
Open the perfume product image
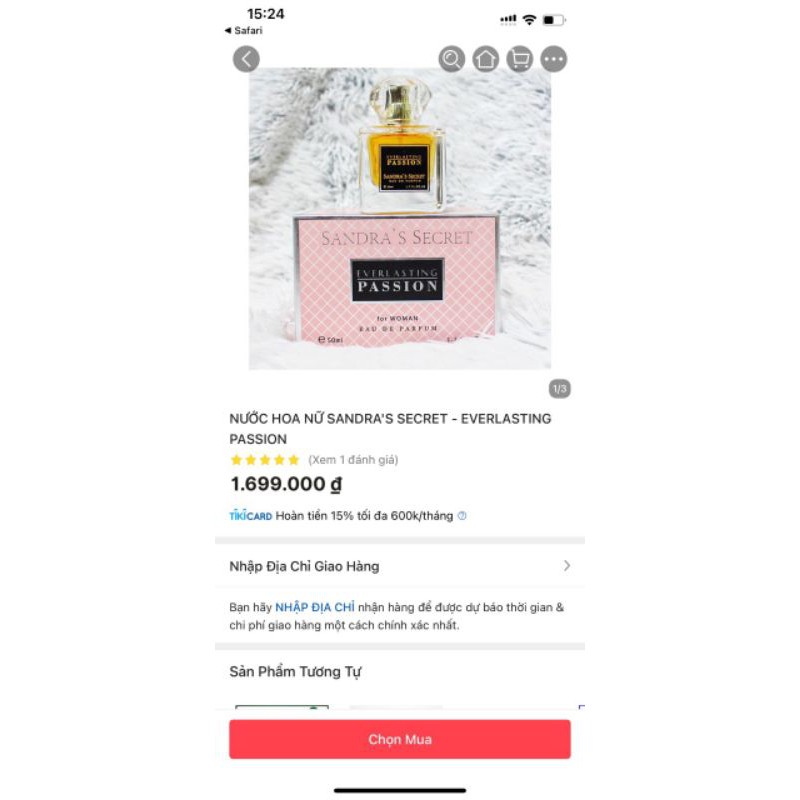click(x=400, y=220)
